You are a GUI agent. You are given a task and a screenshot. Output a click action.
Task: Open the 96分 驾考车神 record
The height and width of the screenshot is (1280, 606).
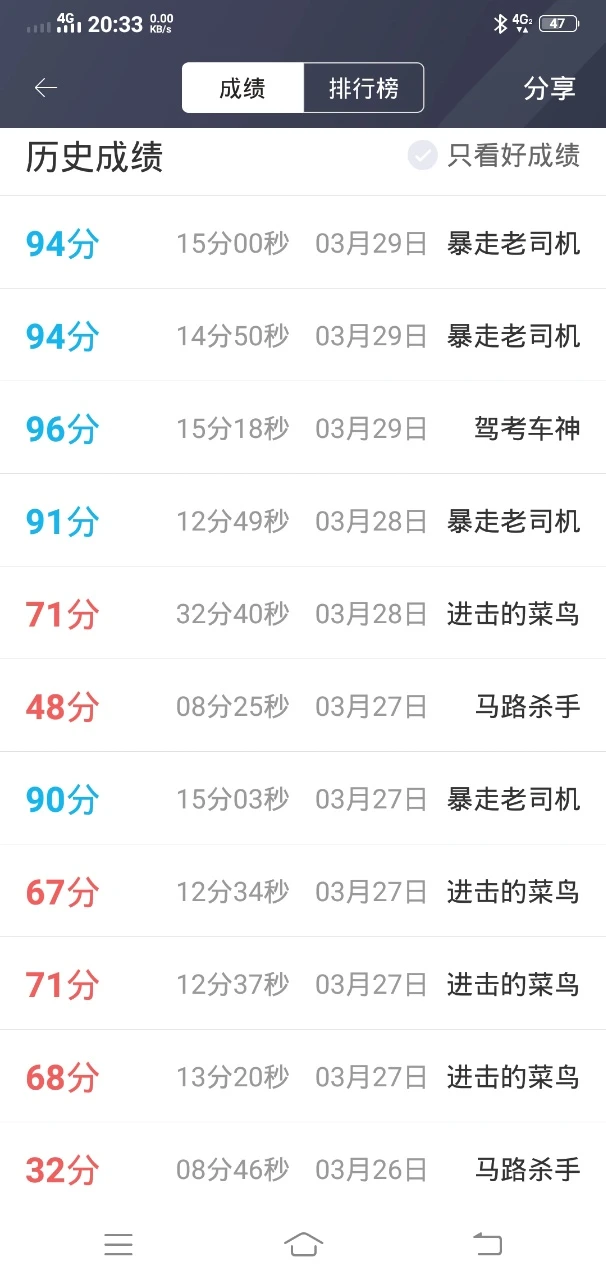click(x=303, y=428)
